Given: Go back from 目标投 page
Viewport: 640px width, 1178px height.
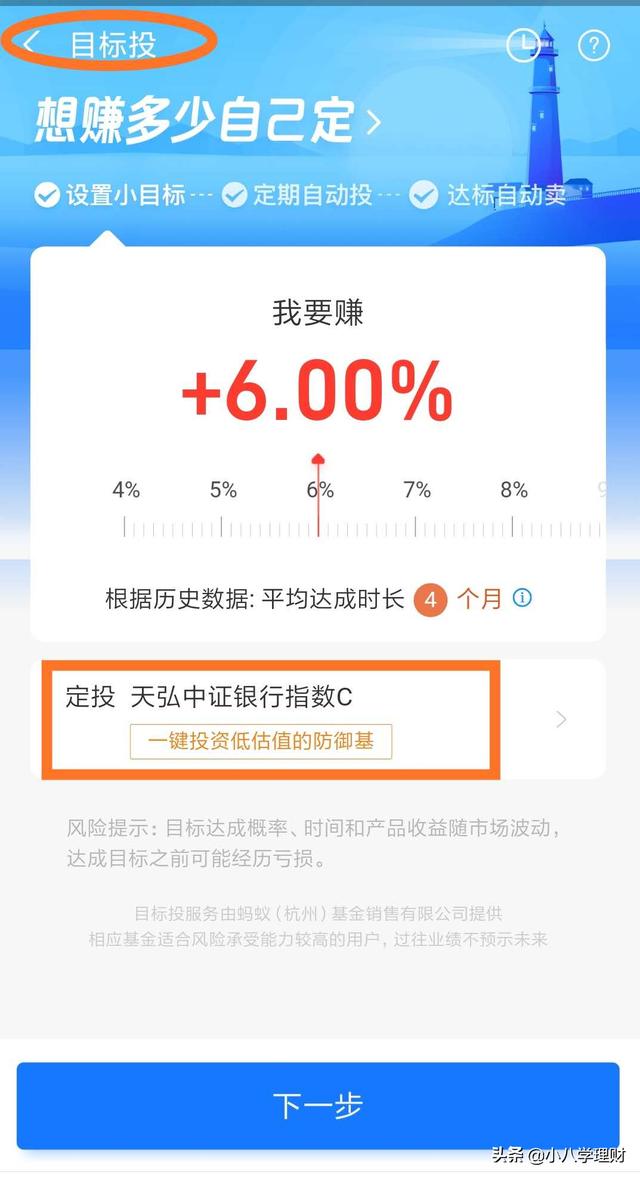Looking at the screenshot, I should 31,44.
